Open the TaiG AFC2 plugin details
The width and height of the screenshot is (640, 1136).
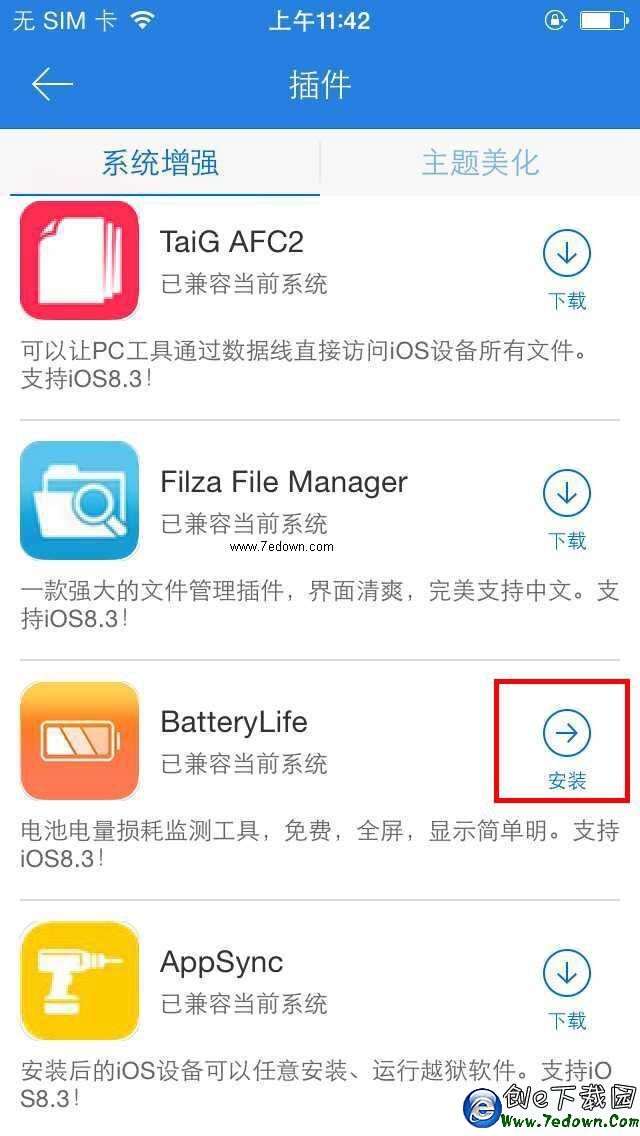coord(232,242)
